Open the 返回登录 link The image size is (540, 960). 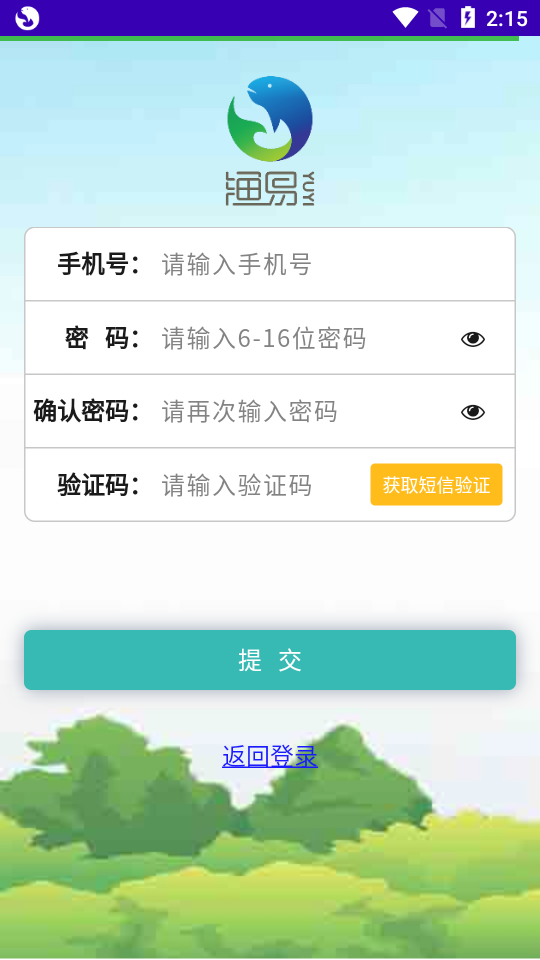click(x=270, y=757)
